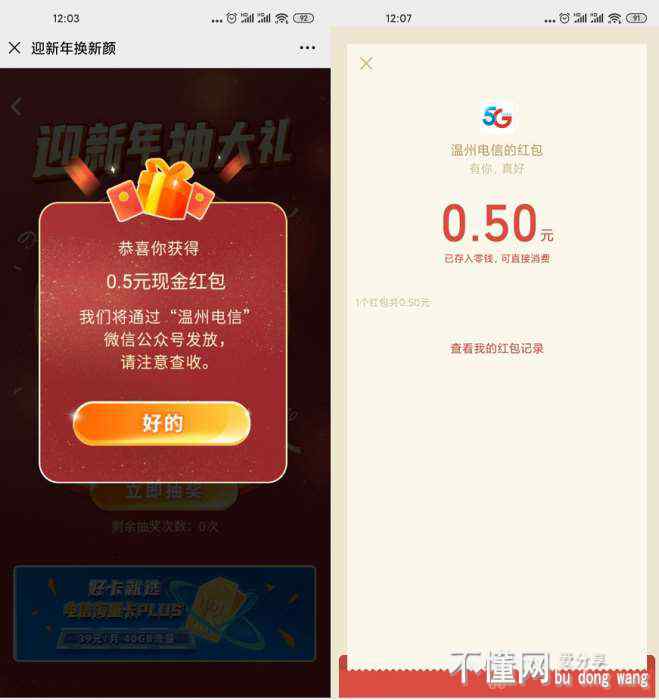659x700 pixels.
Task: Confirm the prize dialog with 好的
Action: click(x=161, y=423)
